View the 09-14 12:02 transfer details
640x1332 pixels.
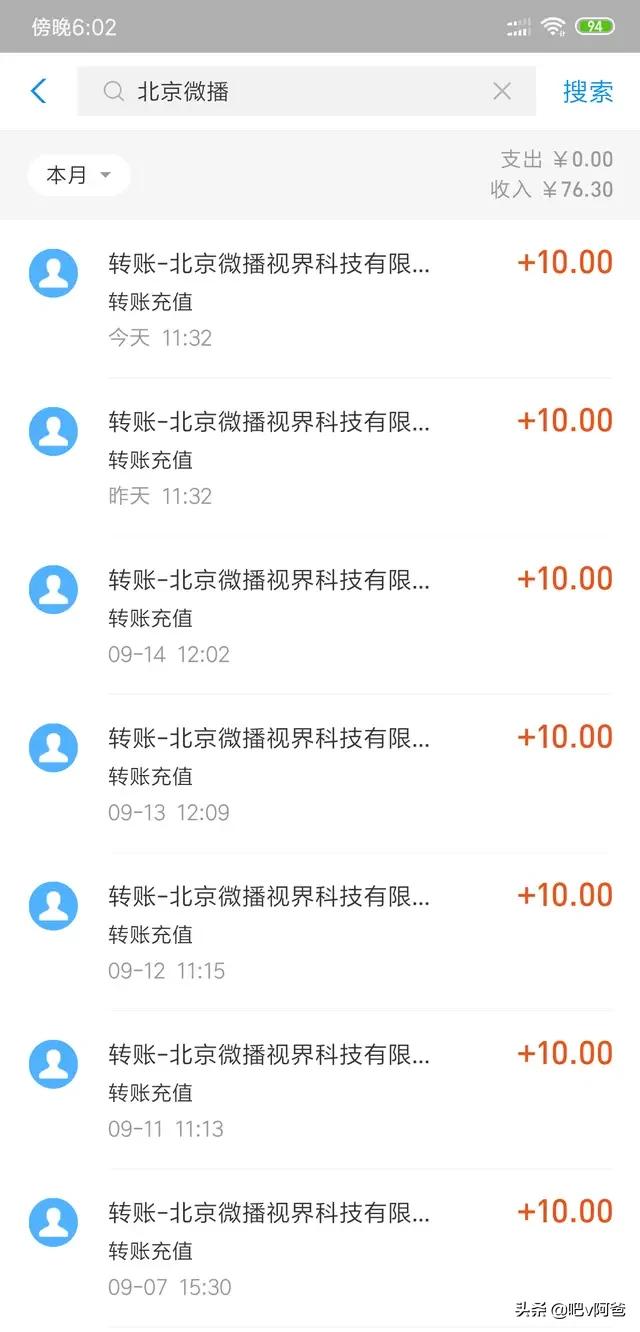pos(320,616)
